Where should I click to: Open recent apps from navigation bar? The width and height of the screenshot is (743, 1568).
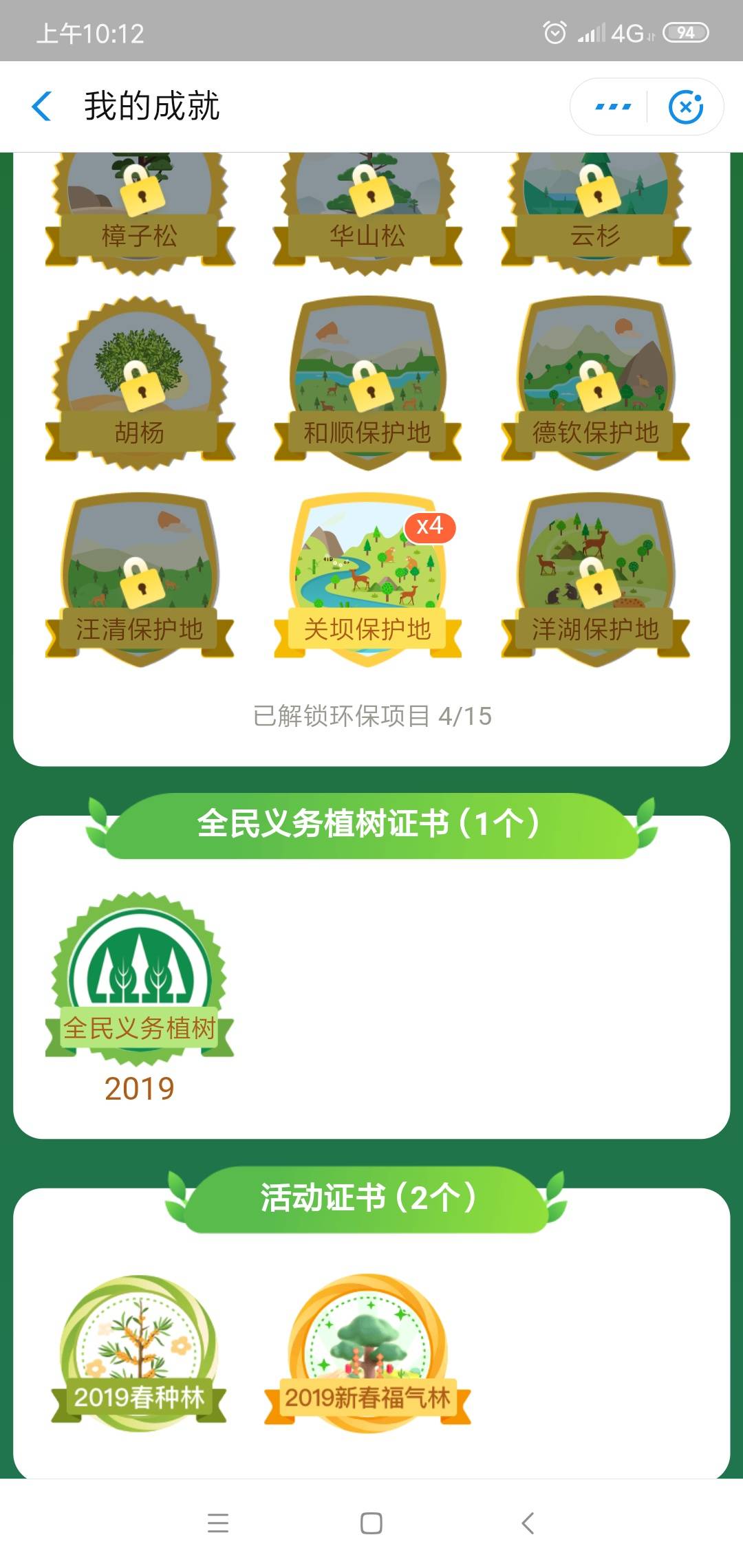(x=218, y=1523)
